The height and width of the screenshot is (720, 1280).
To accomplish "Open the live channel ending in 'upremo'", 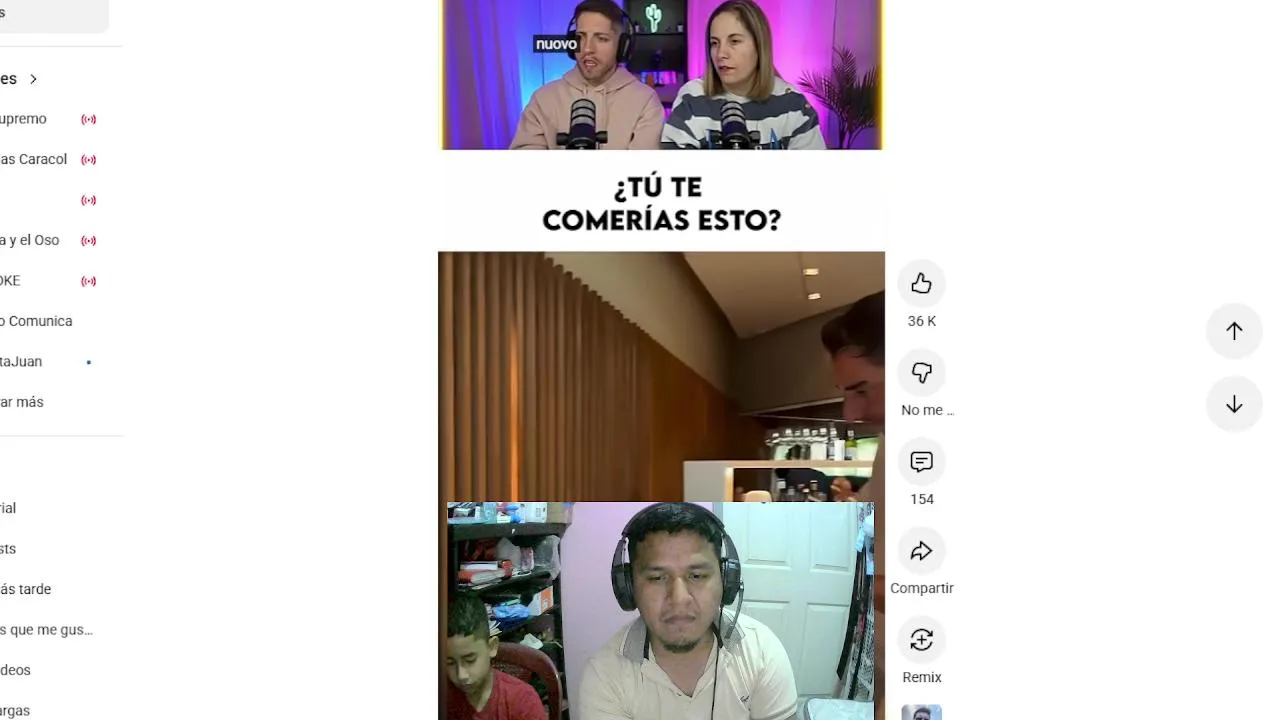I will coord(24,119).
